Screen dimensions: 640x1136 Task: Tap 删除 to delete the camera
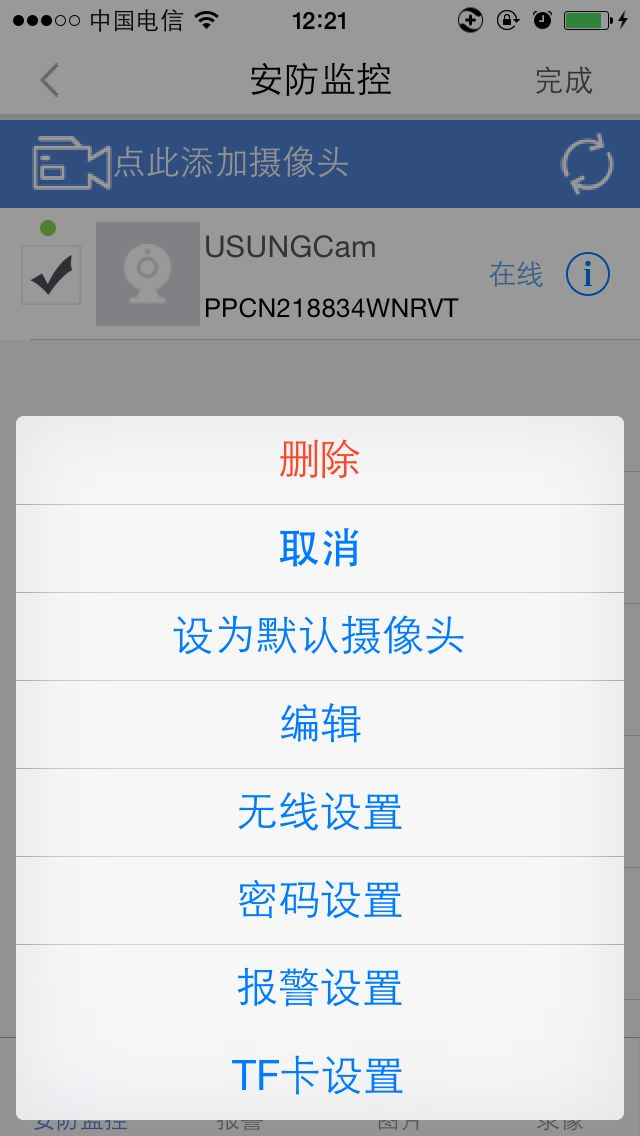click(320, 460)
